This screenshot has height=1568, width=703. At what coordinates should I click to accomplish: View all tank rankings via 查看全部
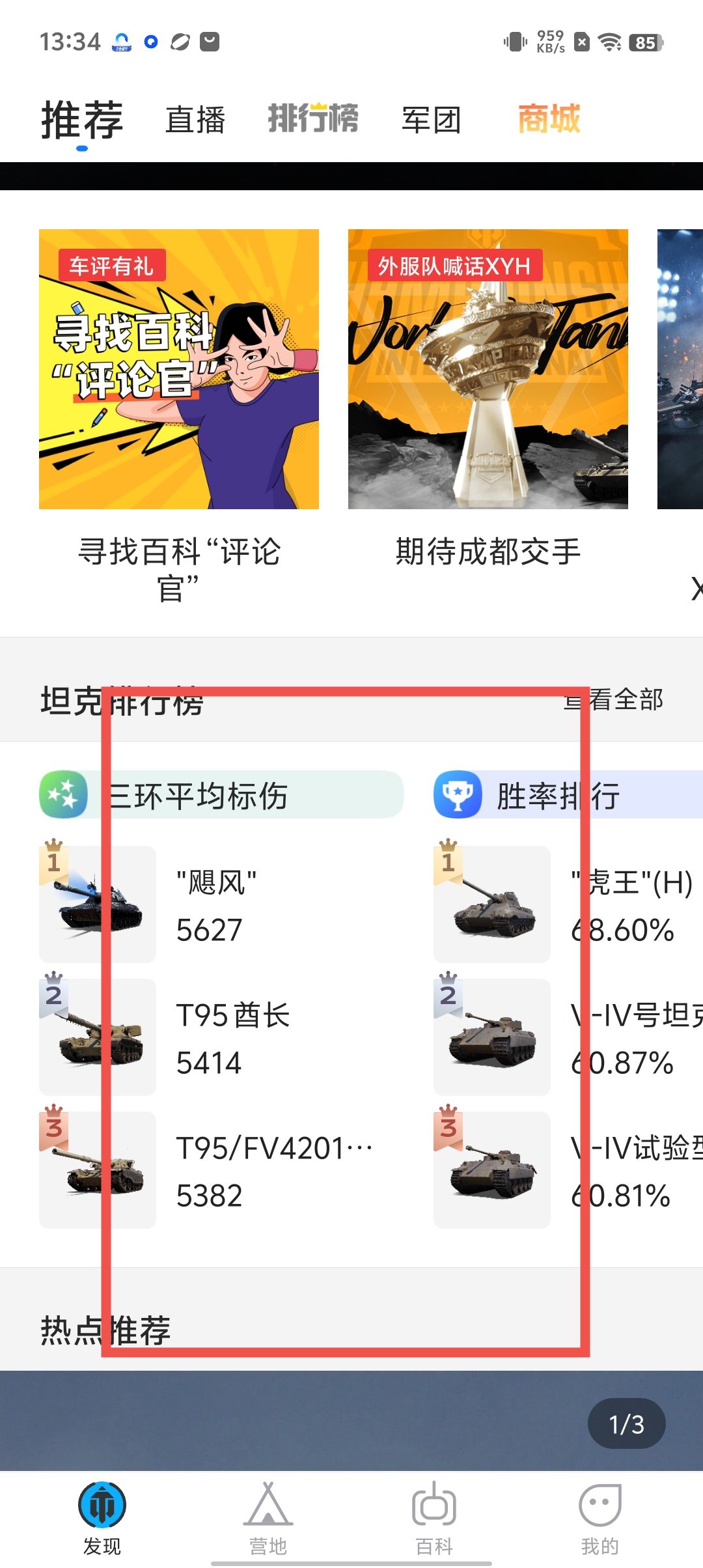coord(614,700)
